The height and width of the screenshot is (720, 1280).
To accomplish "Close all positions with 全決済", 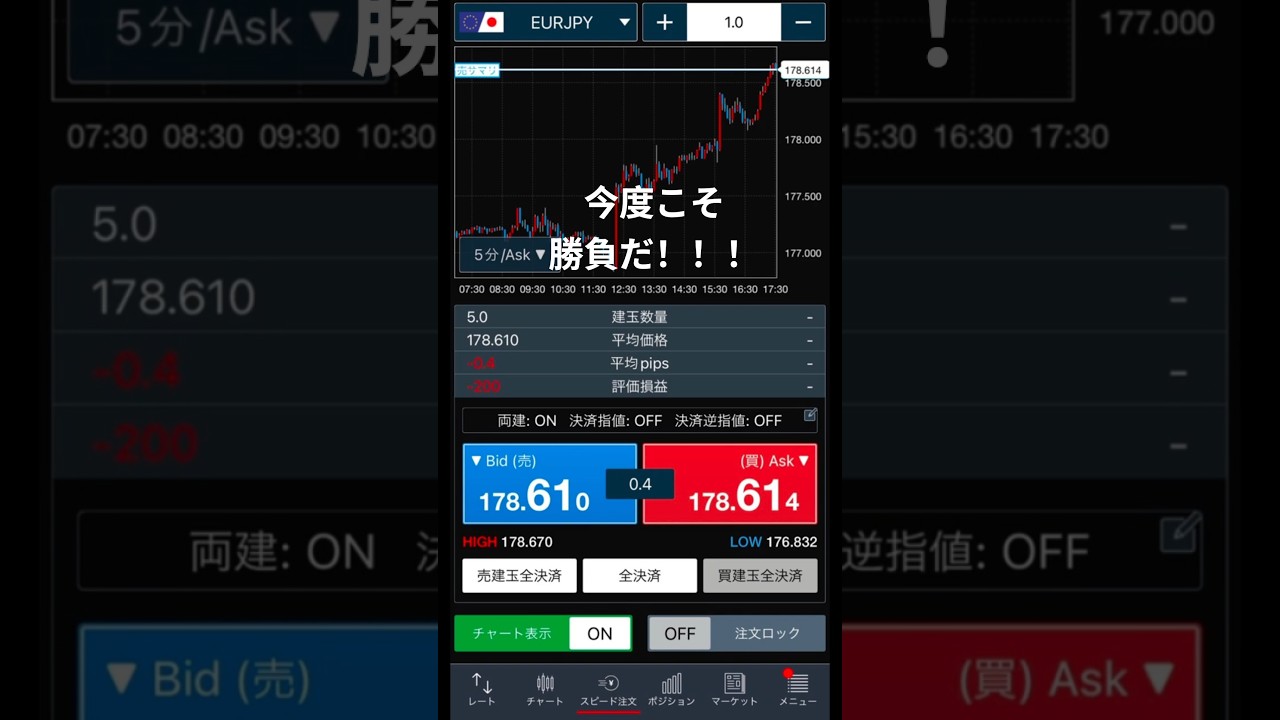I will click(x=639, y=576).
